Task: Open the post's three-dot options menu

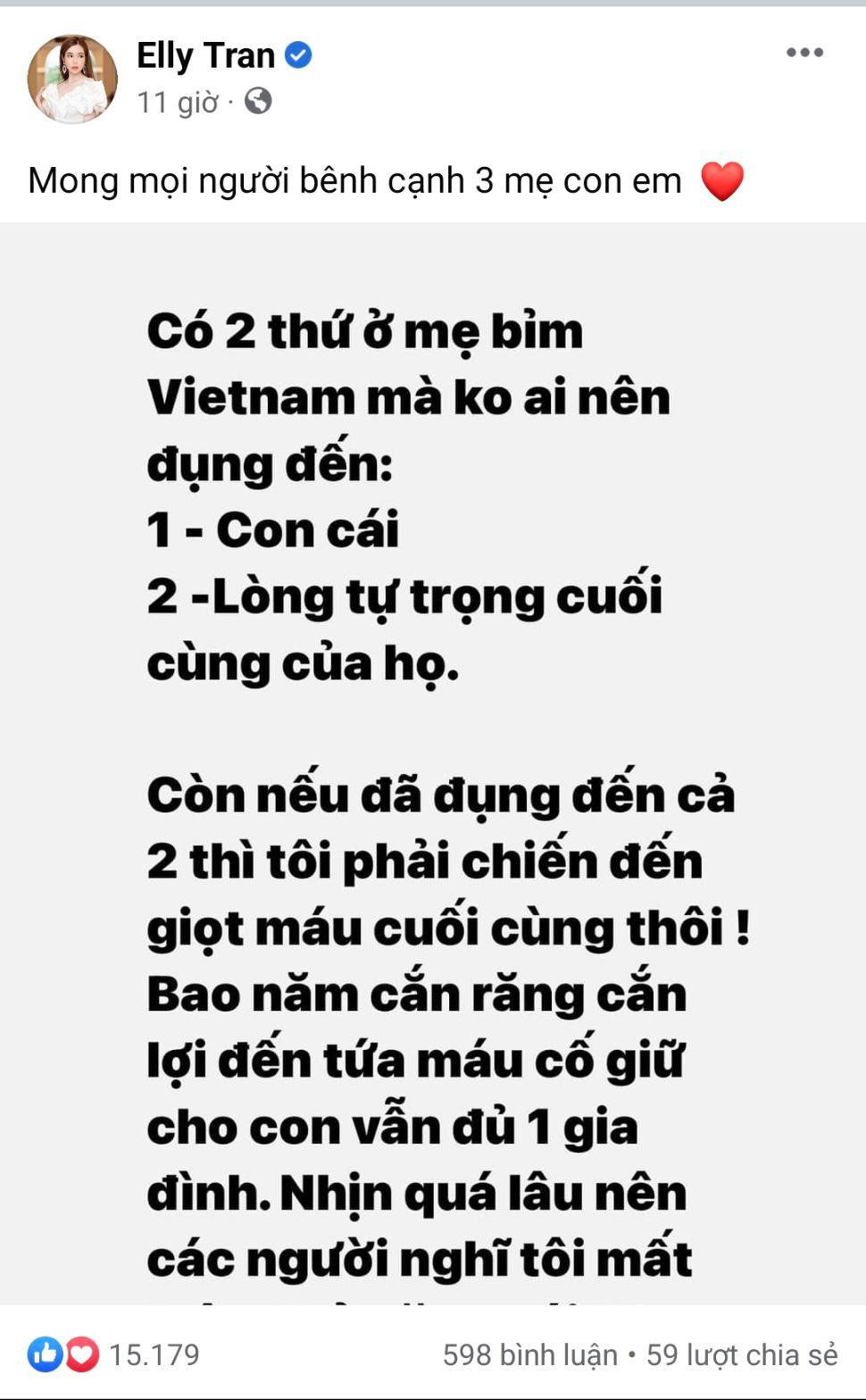Action: point(804,53)
